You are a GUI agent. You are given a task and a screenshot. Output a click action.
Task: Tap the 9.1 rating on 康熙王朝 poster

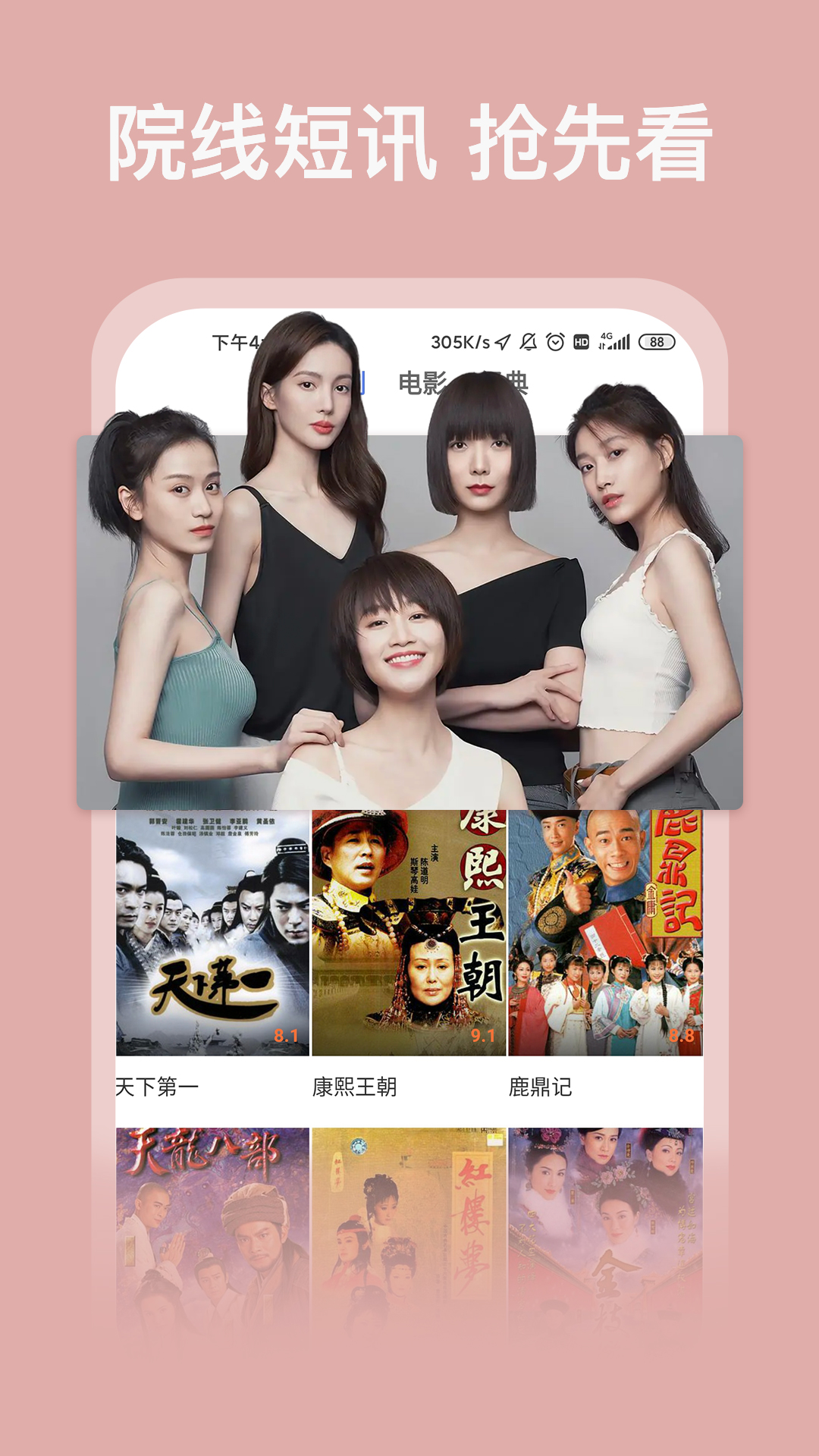coord(482,1034)
